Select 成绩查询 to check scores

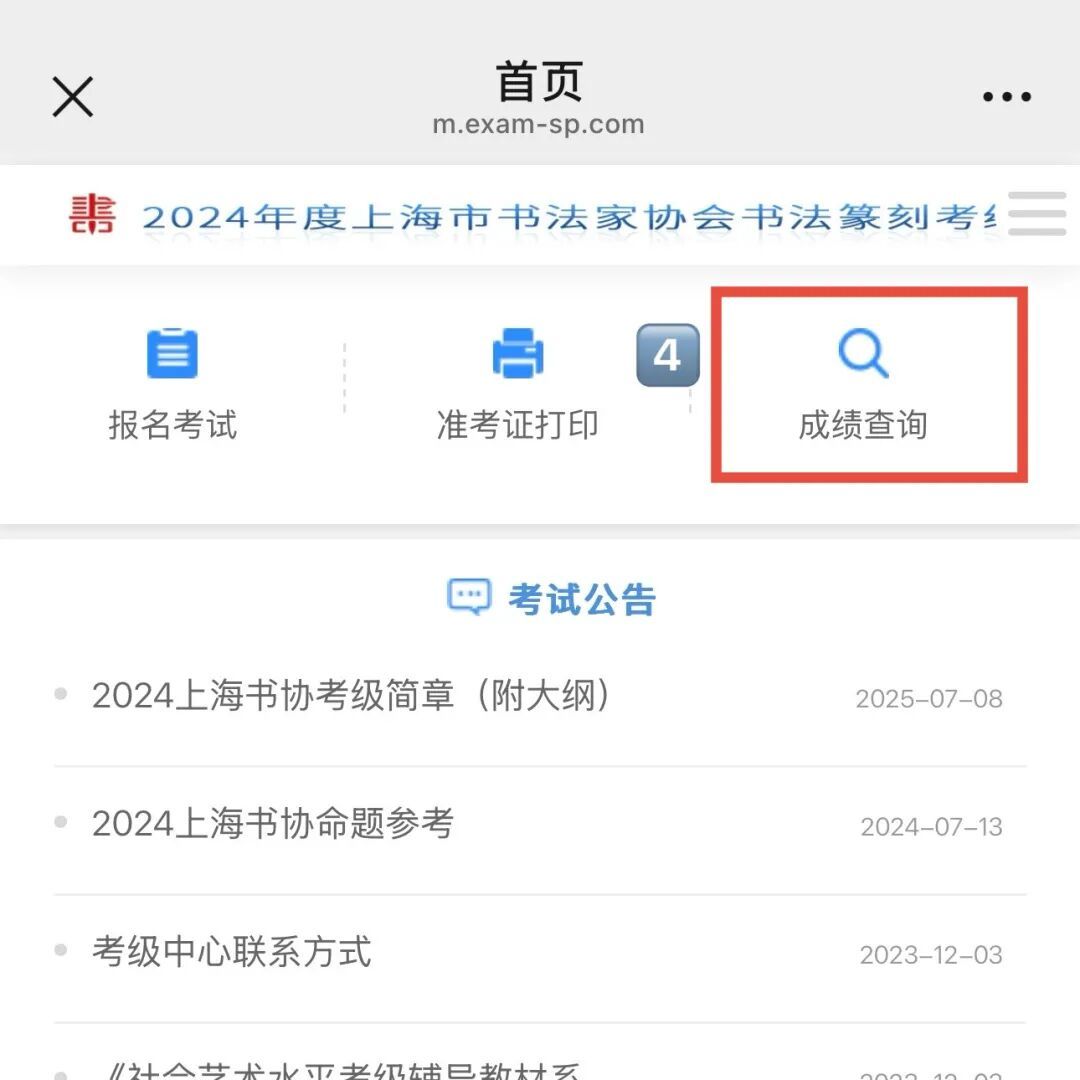(x=863, y=385)
